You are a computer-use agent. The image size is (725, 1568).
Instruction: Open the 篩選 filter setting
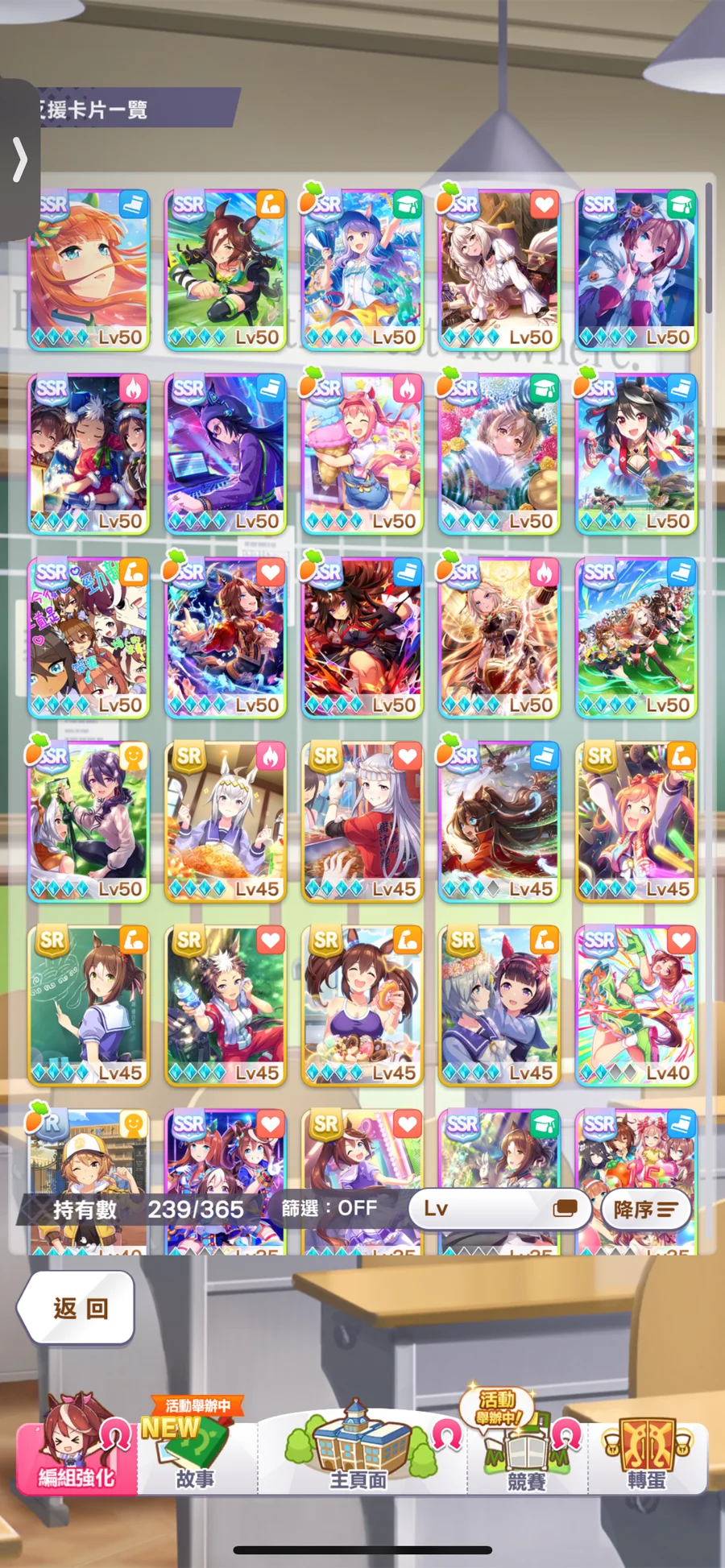coord(329,1208)
